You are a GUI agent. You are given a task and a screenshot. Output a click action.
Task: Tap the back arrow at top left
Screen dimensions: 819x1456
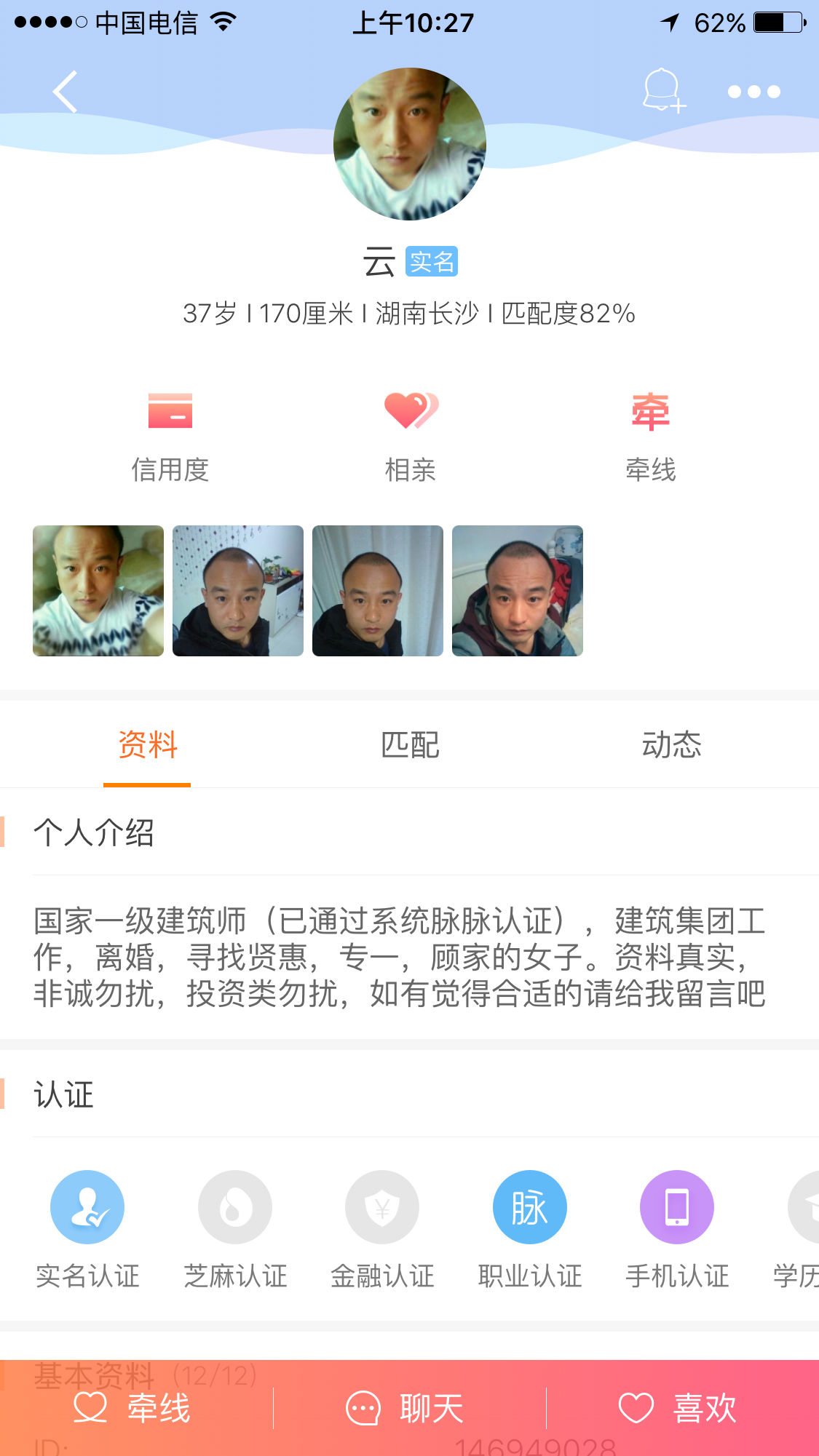(x=64, y=93)
